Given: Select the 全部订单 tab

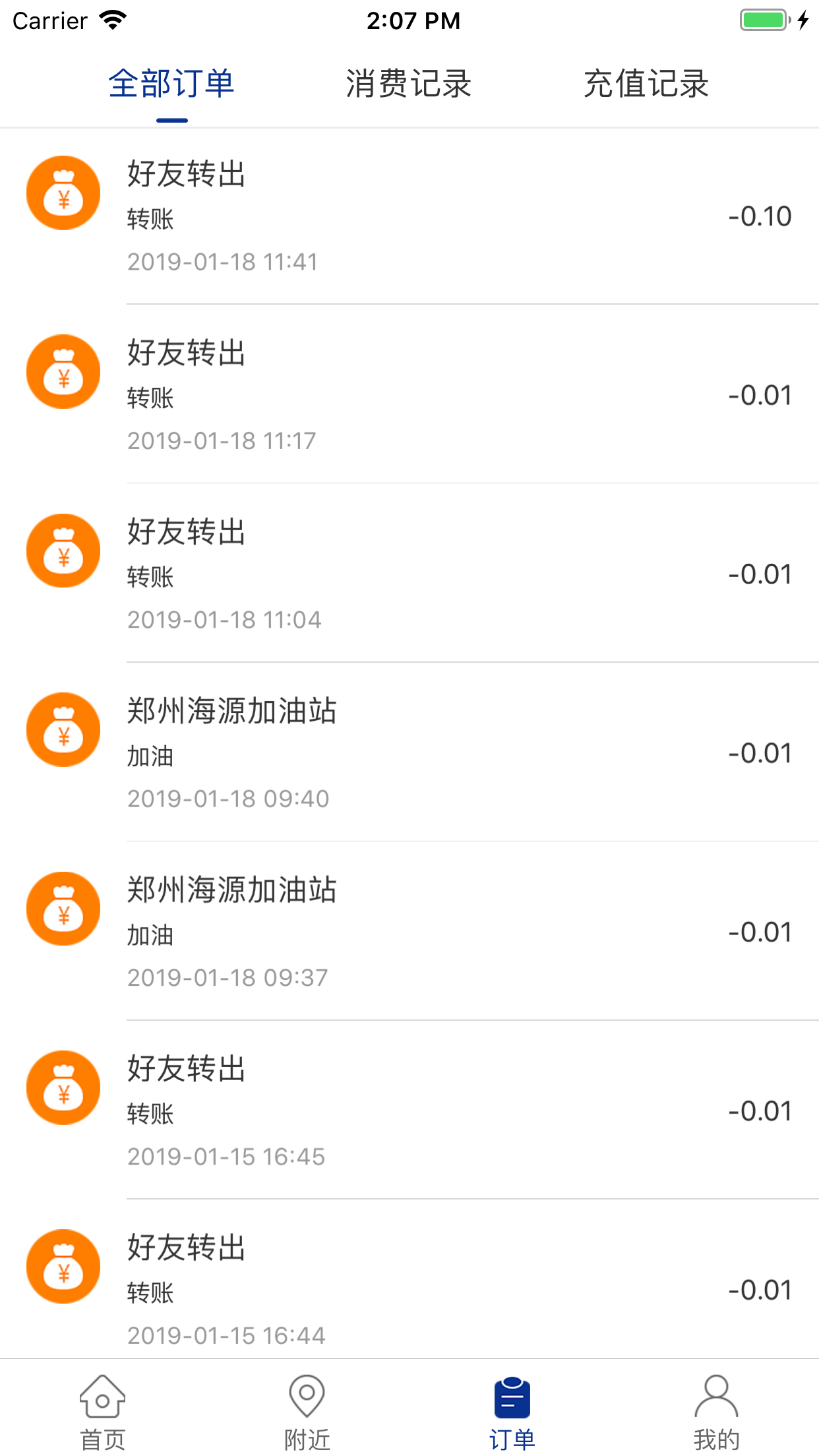Looking at the screenshot, I should coord(171,84).
